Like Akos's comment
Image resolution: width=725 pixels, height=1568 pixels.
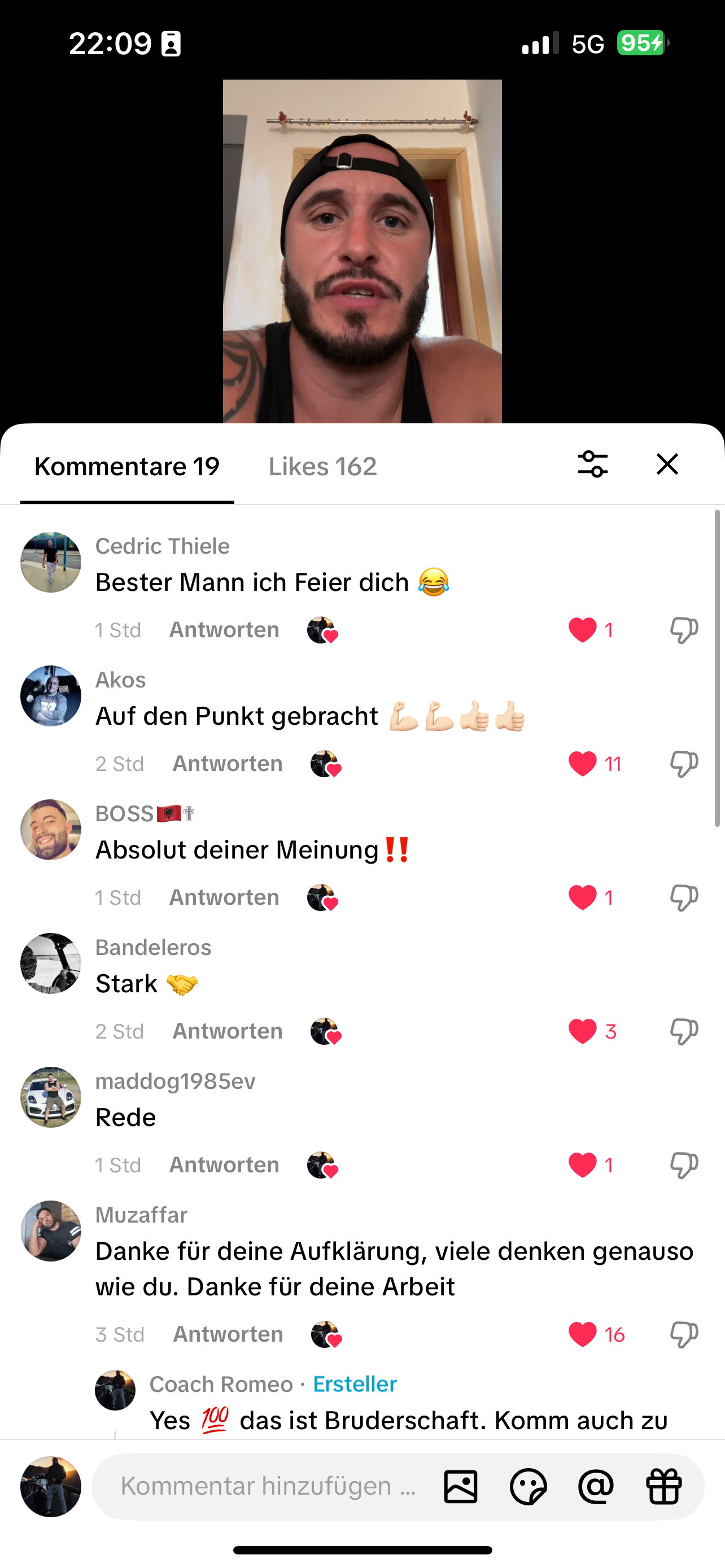point(583,764)
